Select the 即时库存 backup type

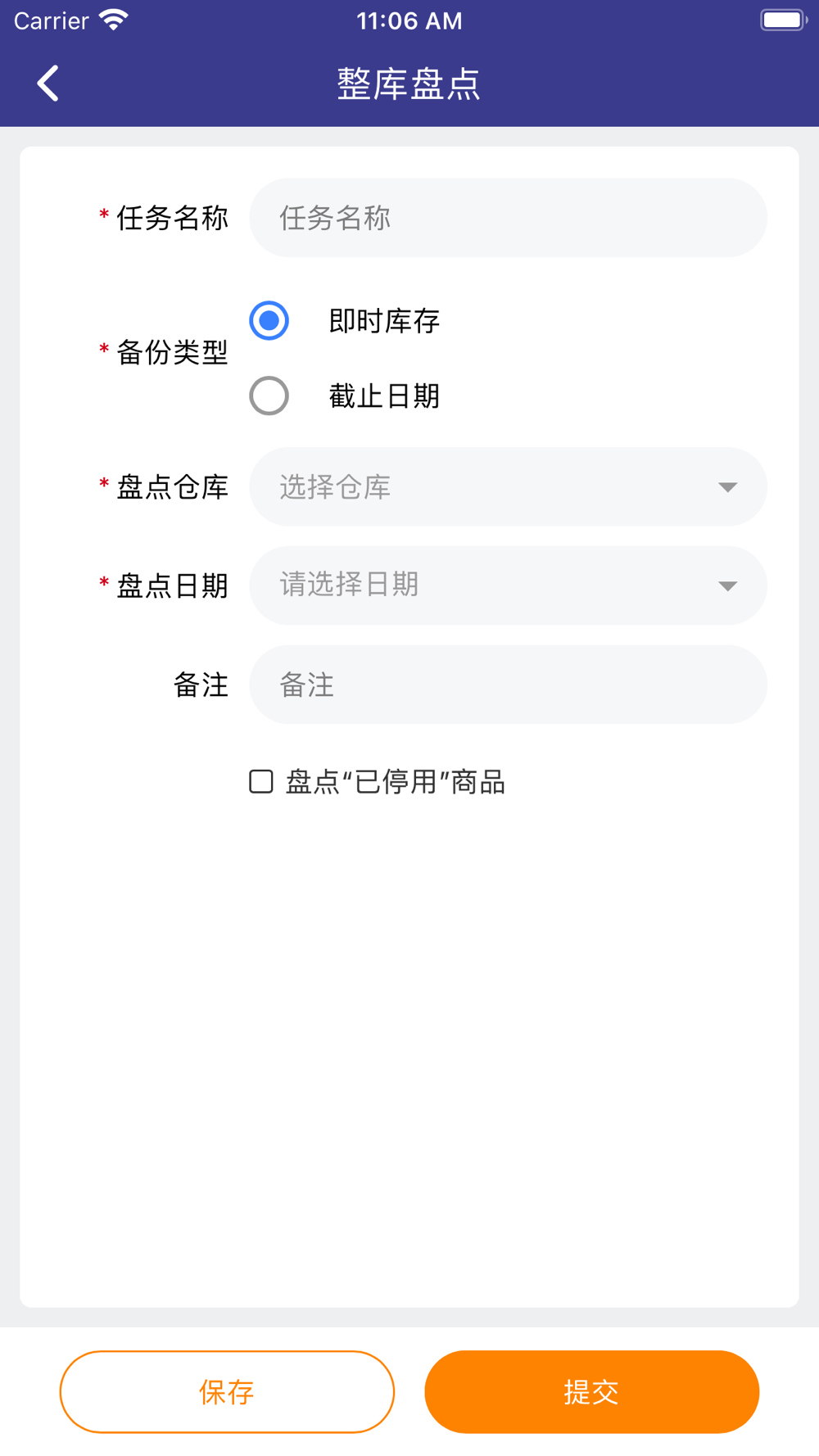[x=269, y=320]
